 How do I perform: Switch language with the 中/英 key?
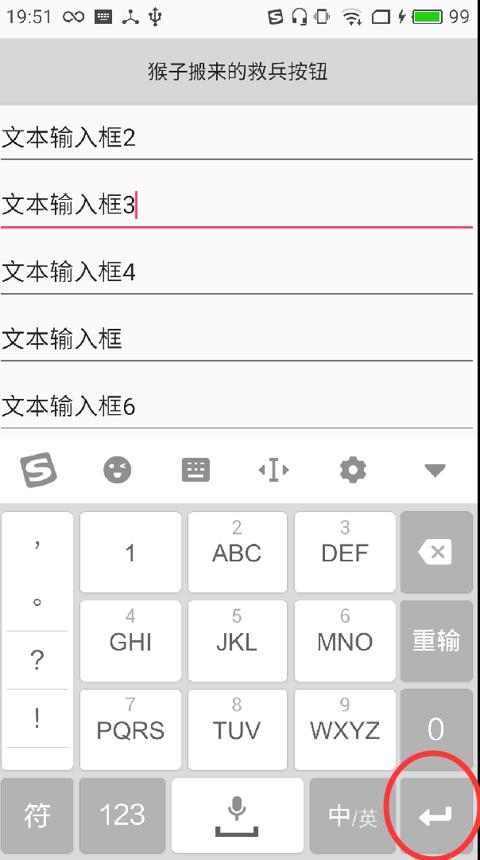(353, 816)
